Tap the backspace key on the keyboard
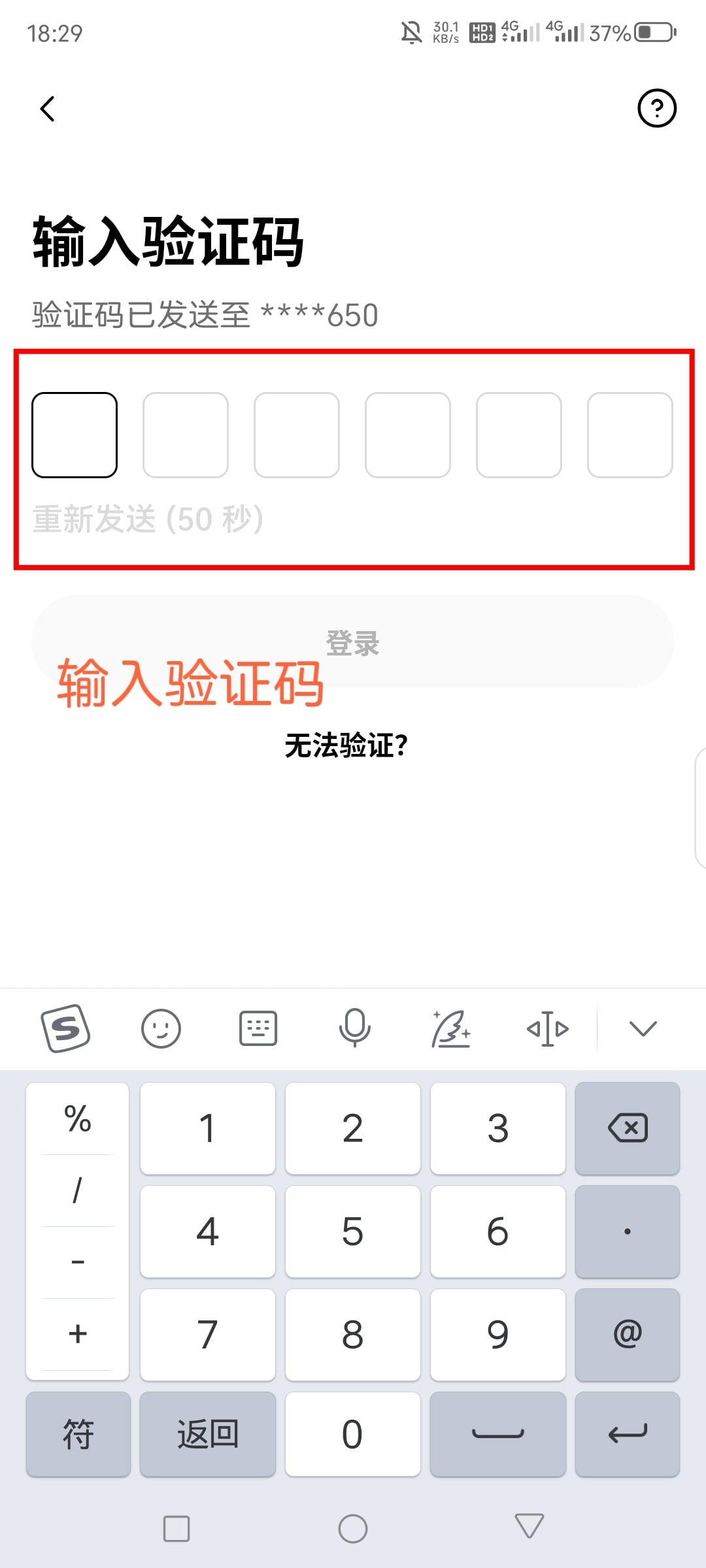 (627, 1128)
